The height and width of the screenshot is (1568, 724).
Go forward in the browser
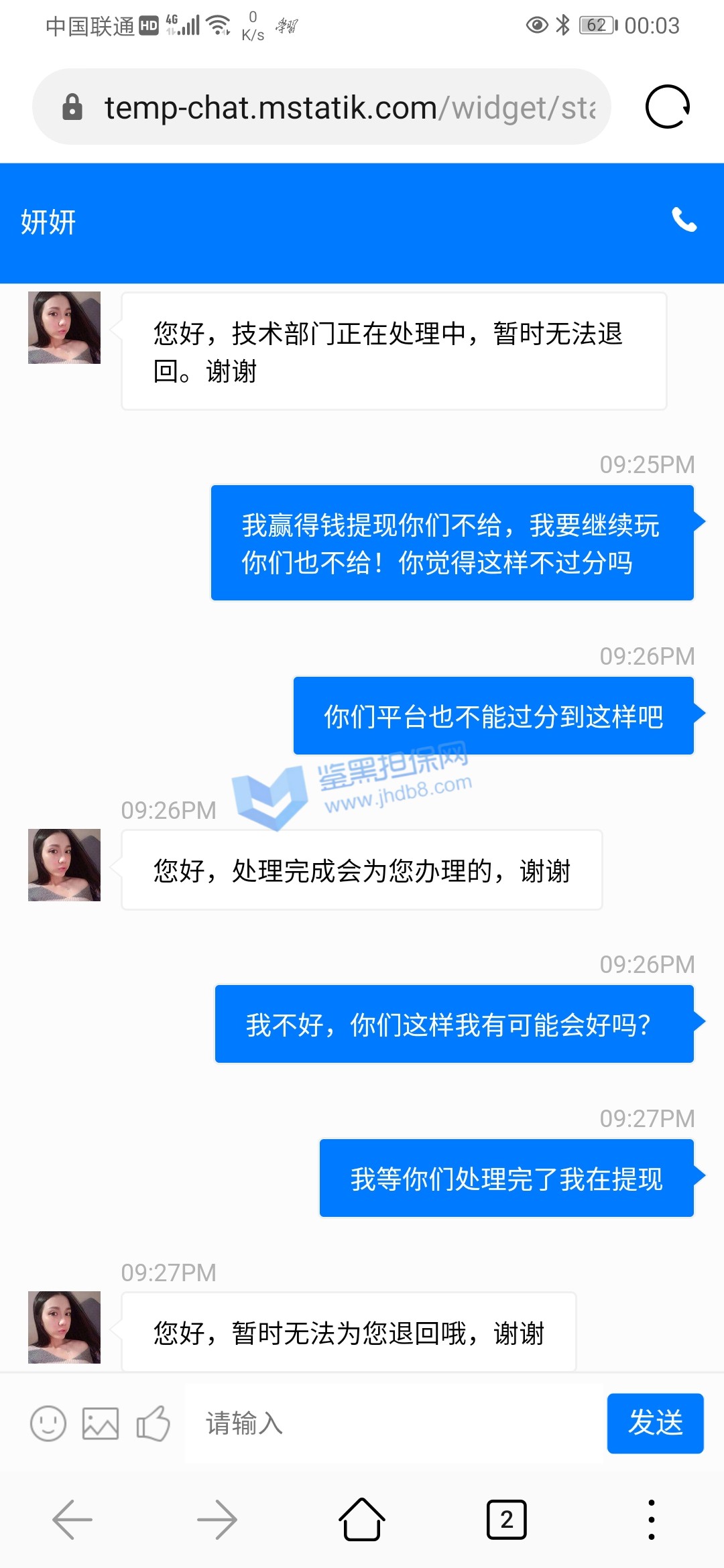click(217, 1520)
